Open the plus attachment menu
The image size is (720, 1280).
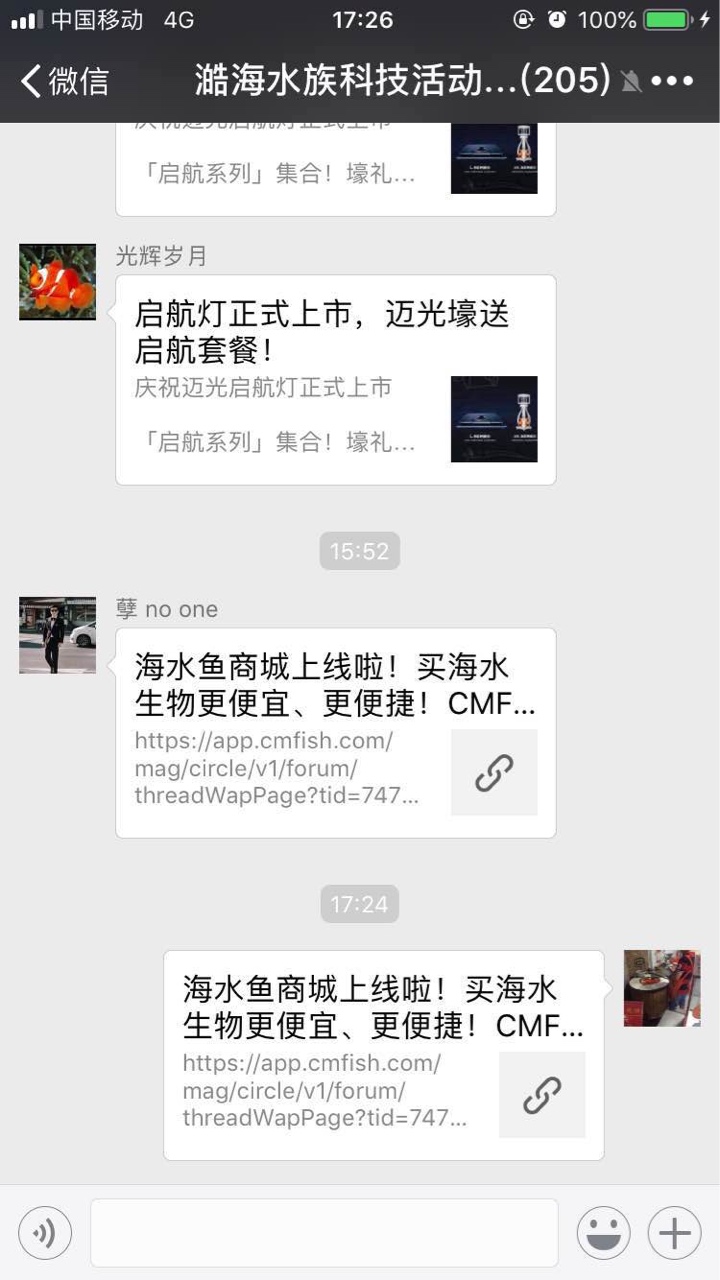[x=674, y=1233]
